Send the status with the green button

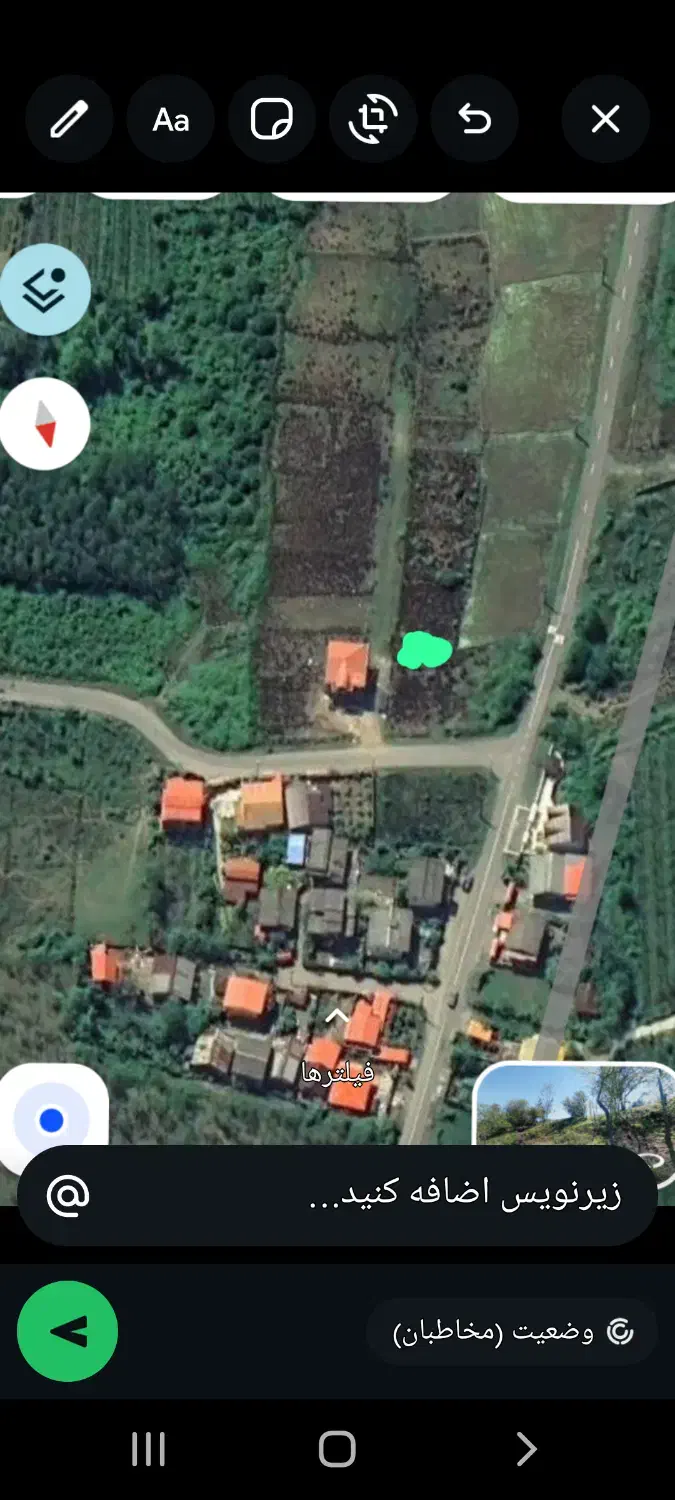click(68, 1332)
